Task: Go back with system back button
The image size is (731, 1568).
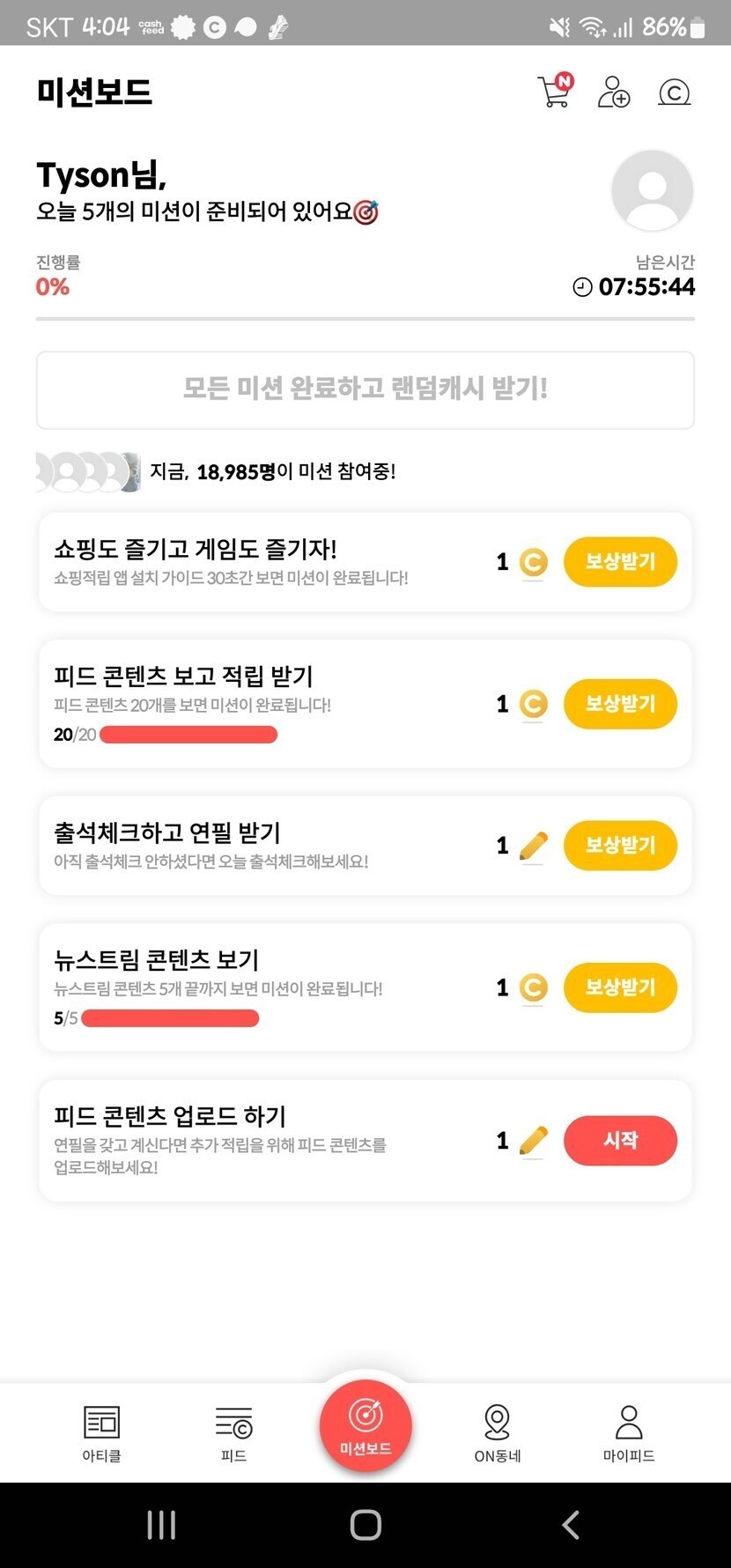Action: coord(571,1525)
